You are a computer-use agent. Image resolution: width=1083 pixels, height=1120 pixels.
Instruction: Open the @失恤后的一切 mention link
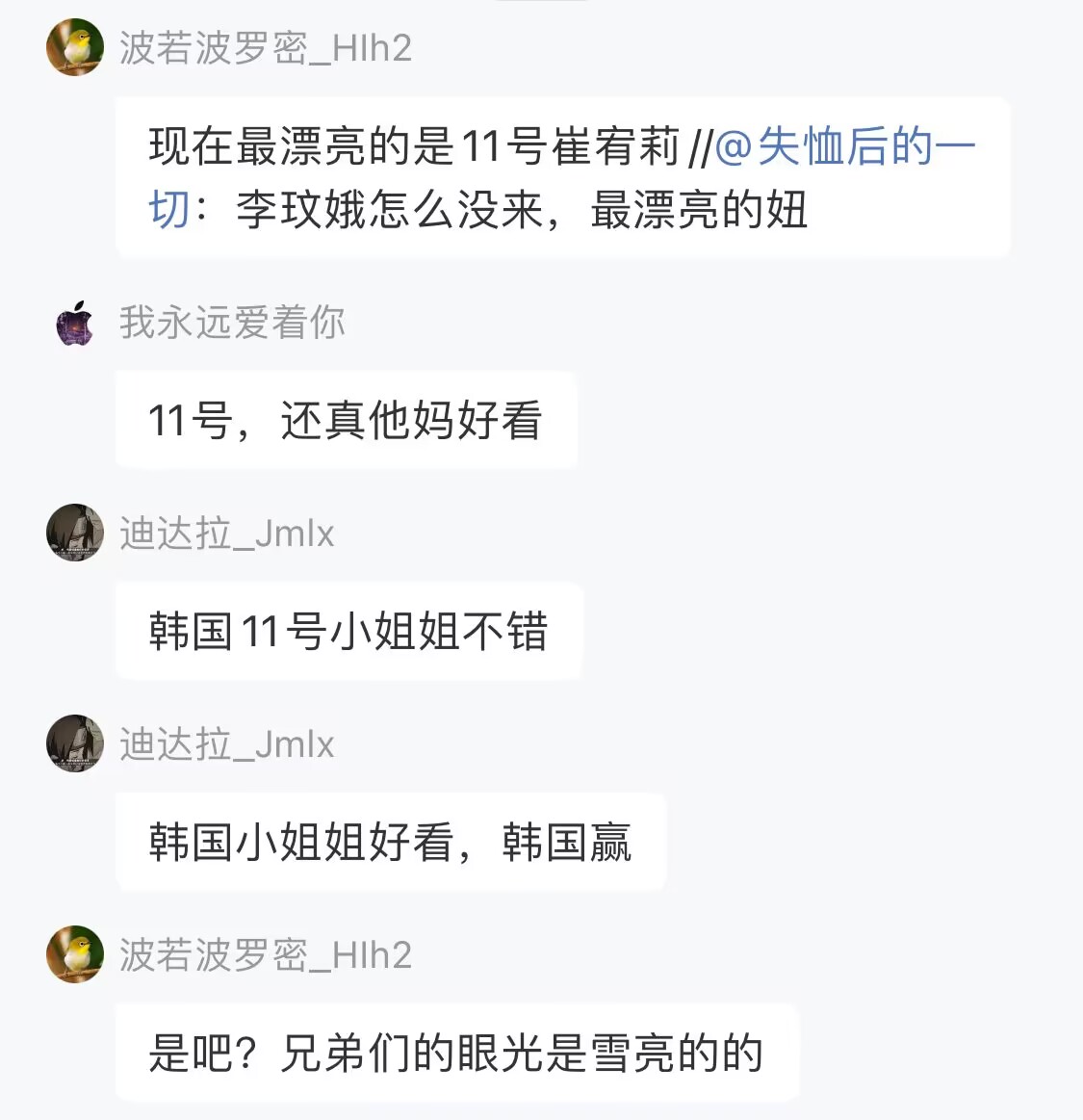(x=845, y=147)
